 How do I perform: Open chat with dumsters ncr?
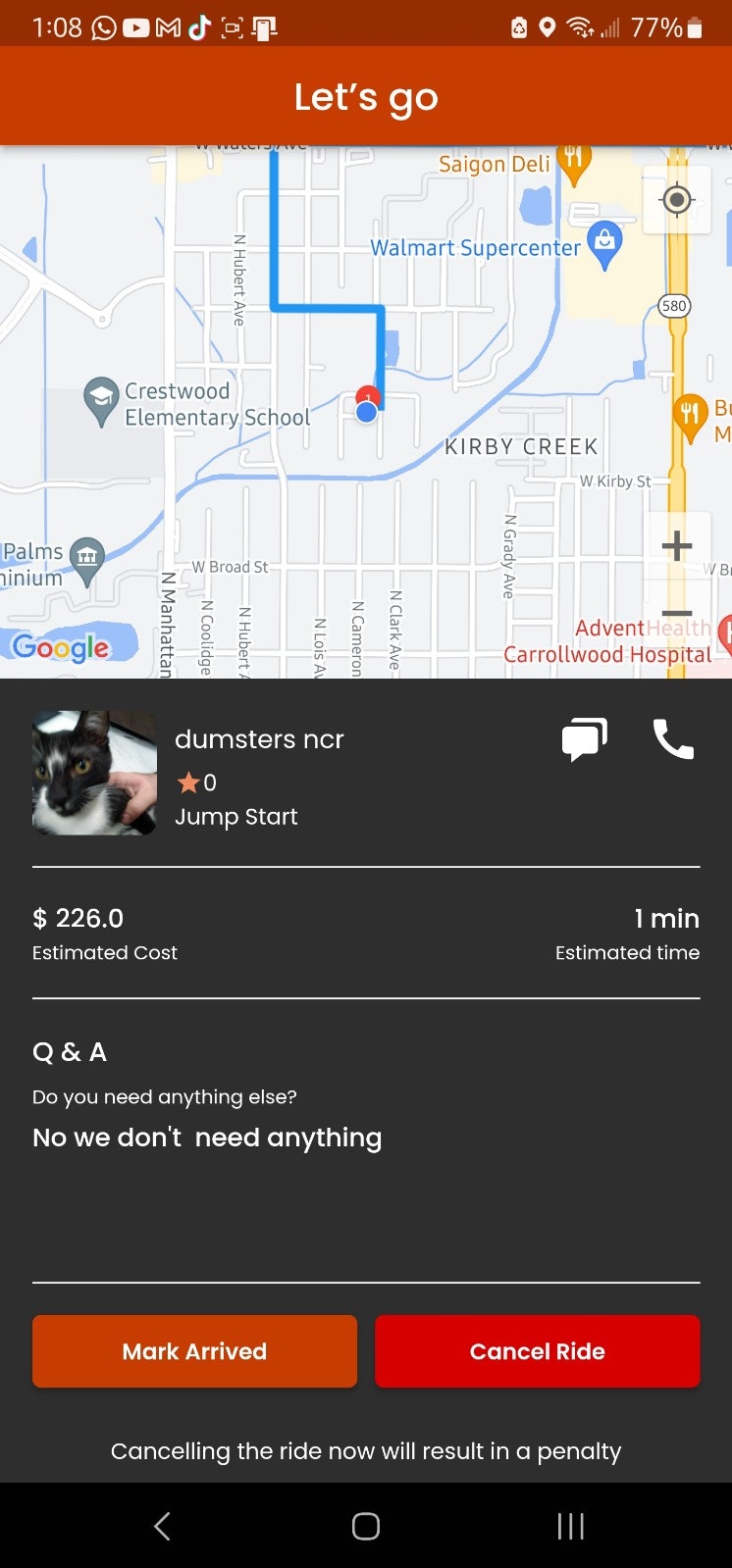(584, 739)
